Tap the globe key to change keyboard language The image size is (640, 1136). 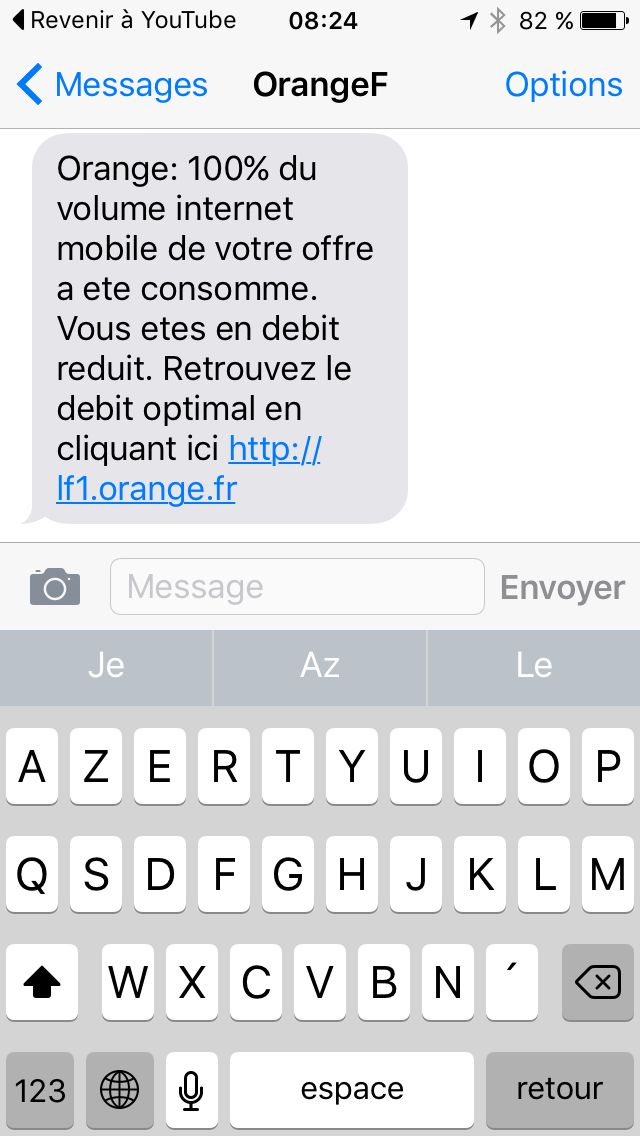pos(120,1089)
